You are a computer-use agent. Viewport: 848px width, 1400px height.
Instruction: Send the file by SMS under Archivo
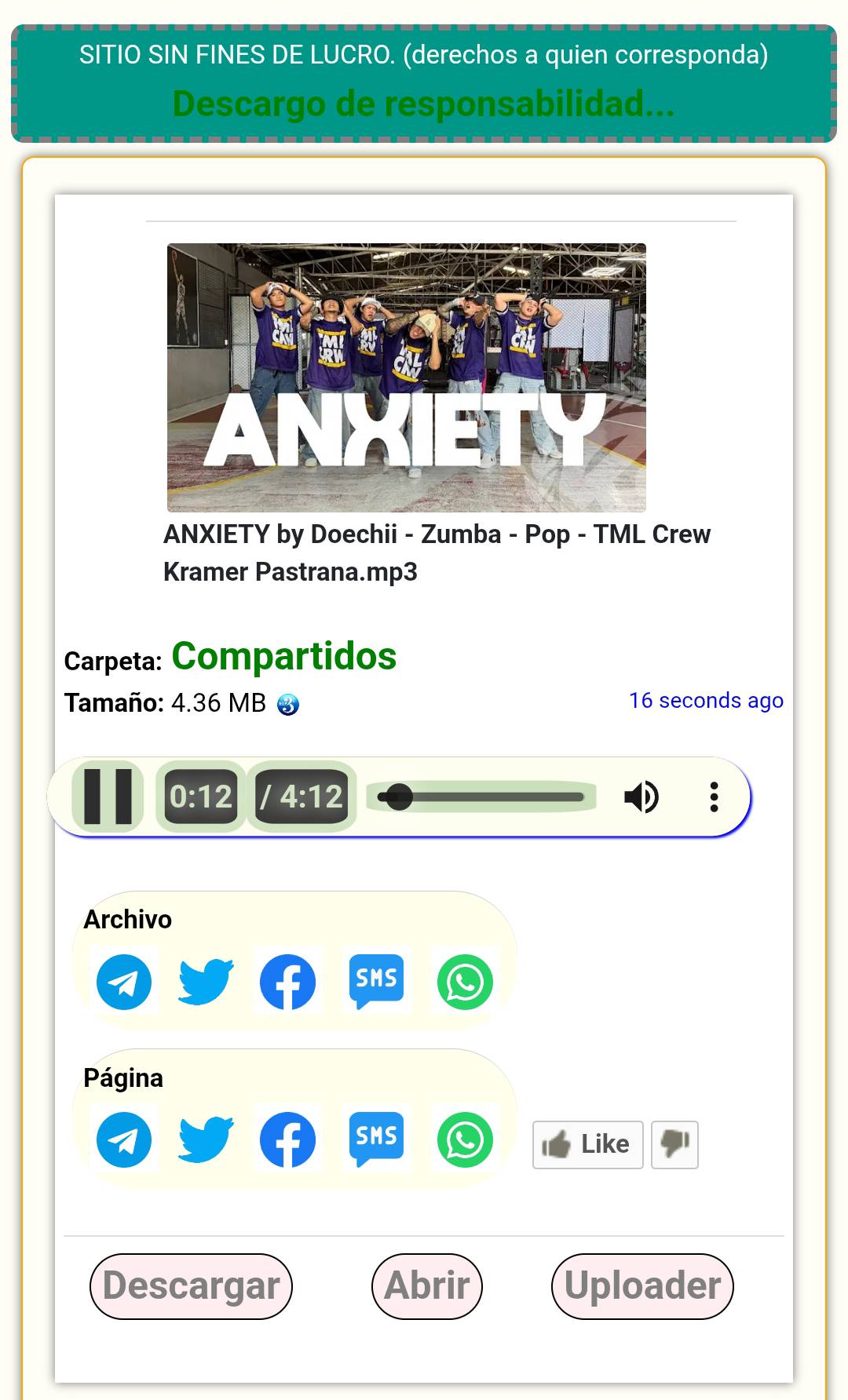(x=377, y=981)
